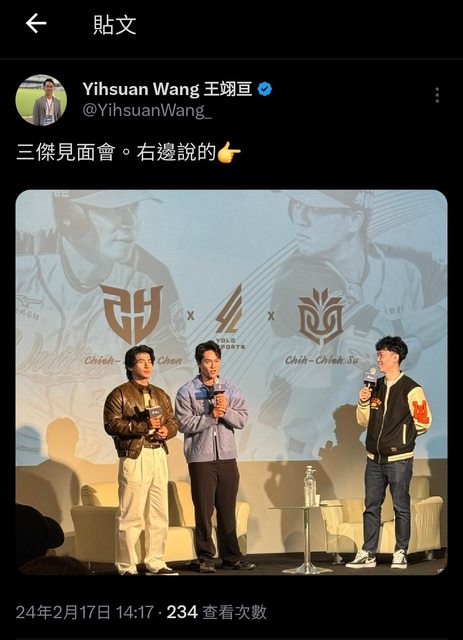Open the post's three-dot overflow menu
463x640 pixels.
coord(437,95)
